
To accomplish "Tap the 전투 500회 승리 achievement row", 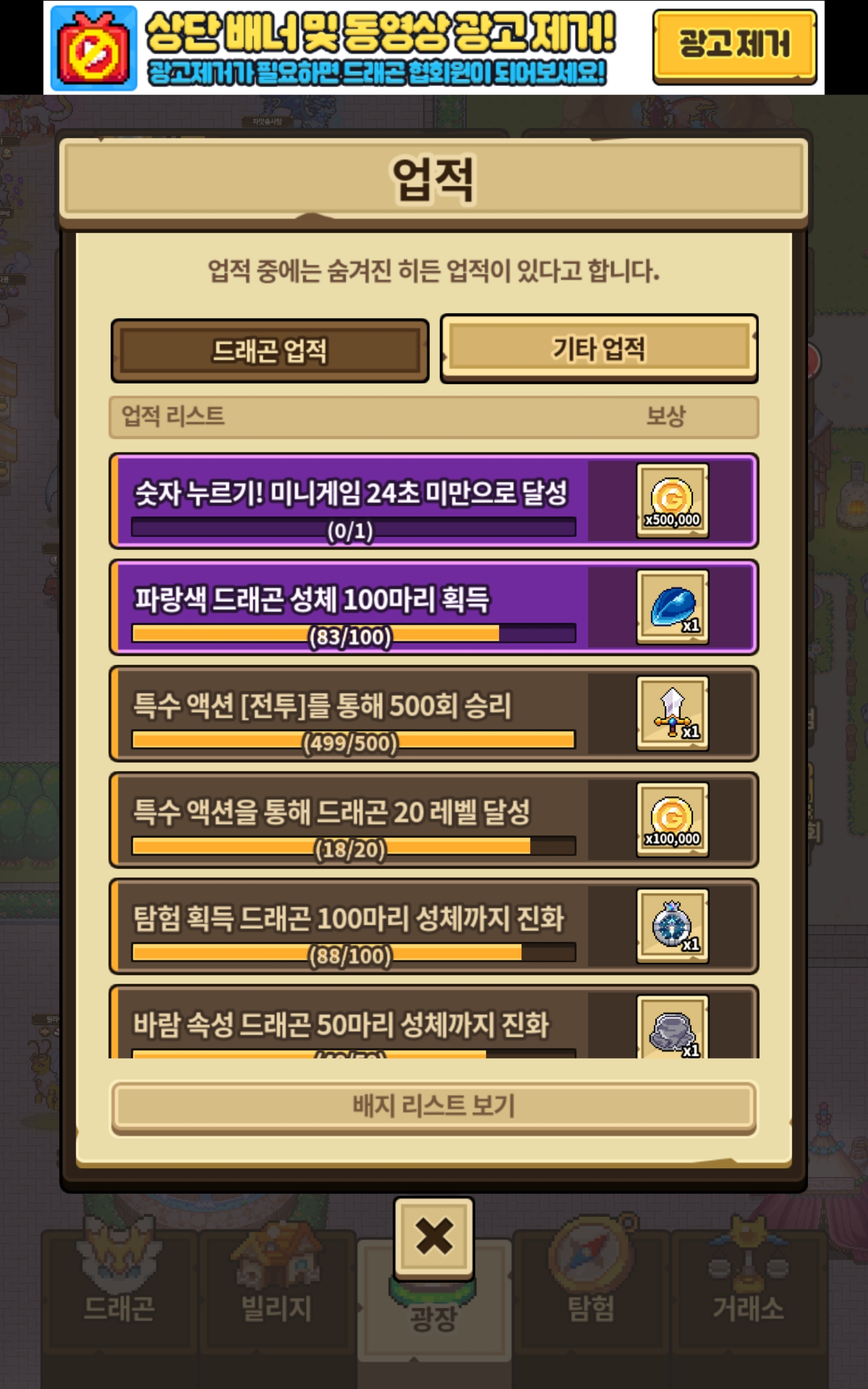I will tap(433, 713).
